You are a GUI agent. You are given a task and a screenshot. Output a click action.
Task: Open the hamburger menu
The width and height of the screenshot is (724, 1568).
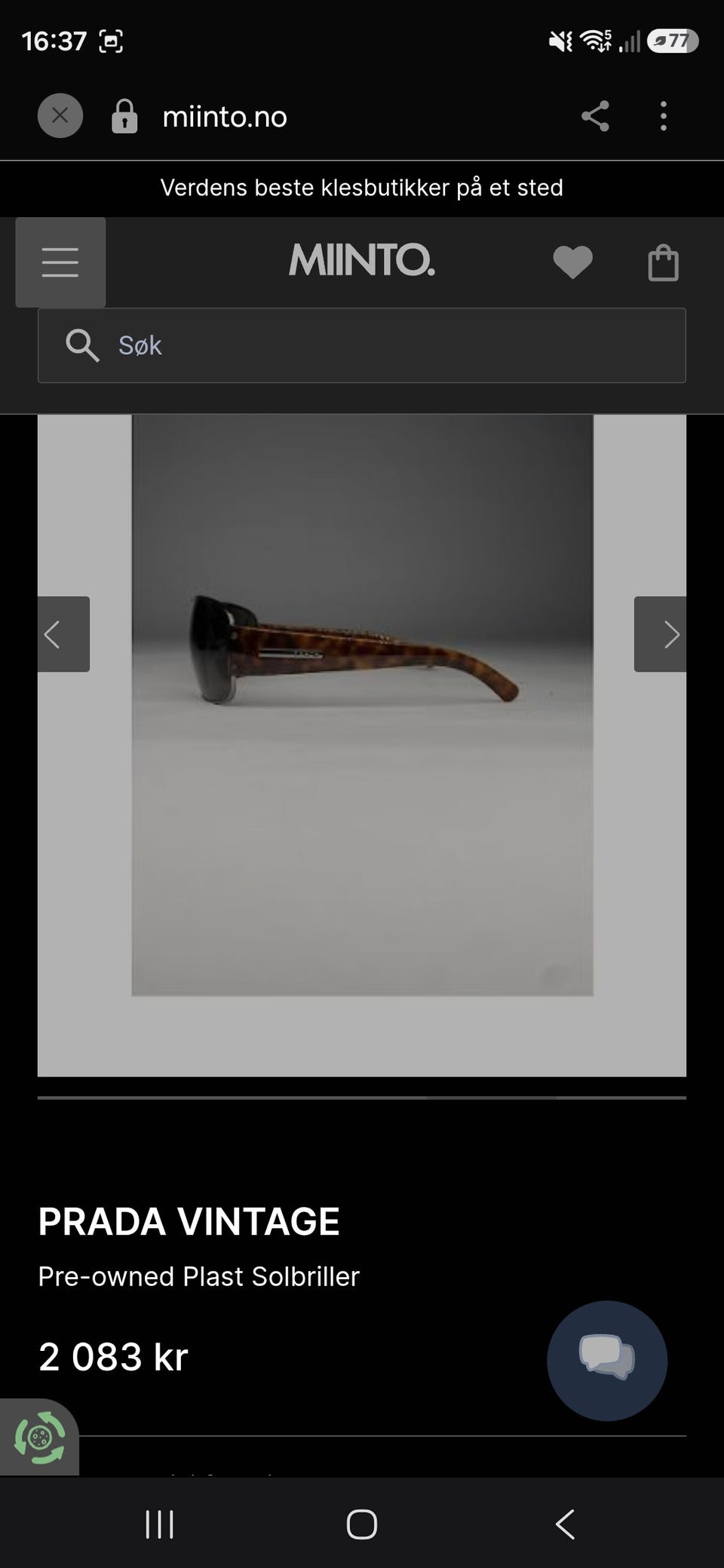(60, 262)
